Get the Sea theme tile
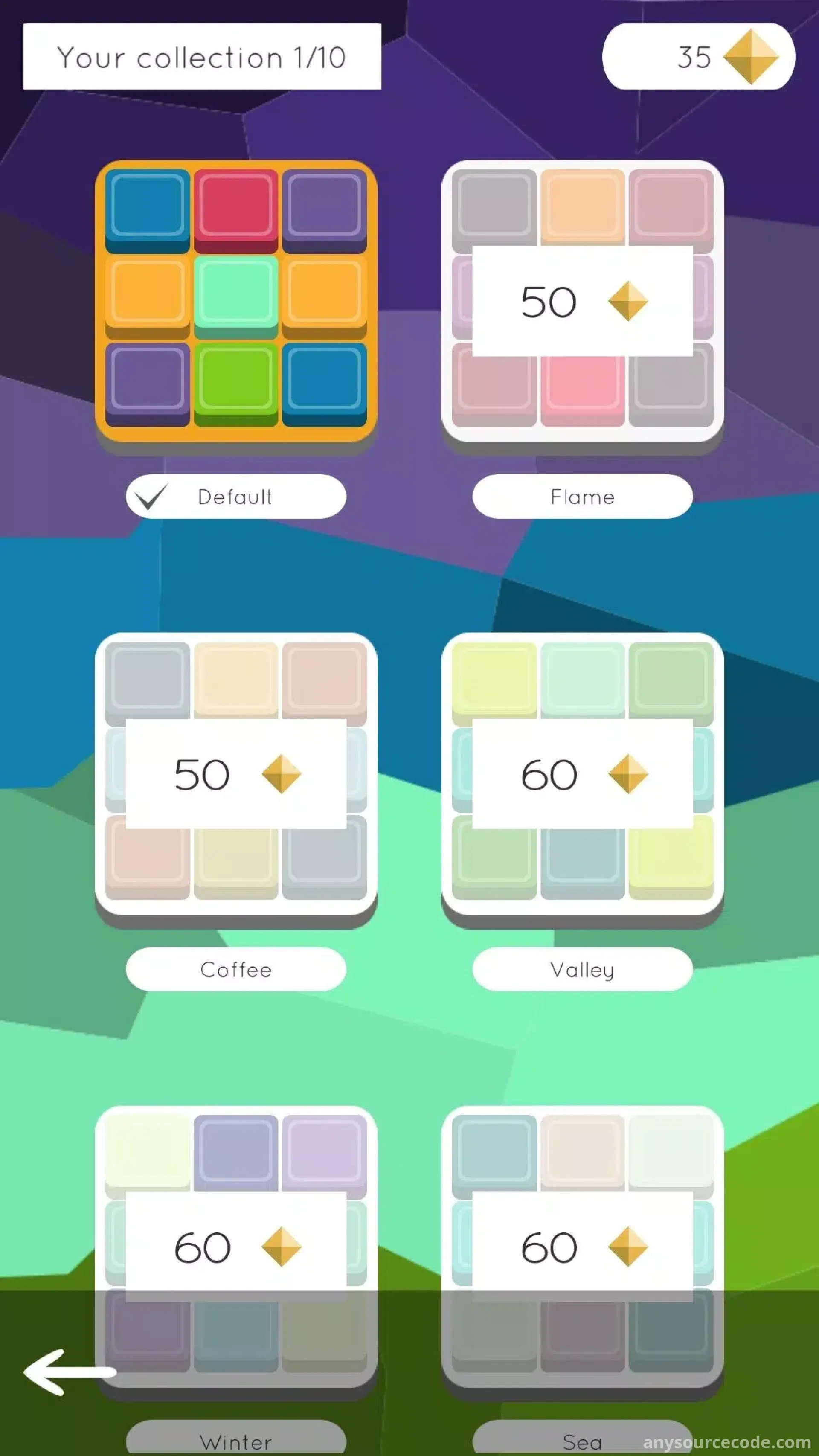 [582, 1246]
